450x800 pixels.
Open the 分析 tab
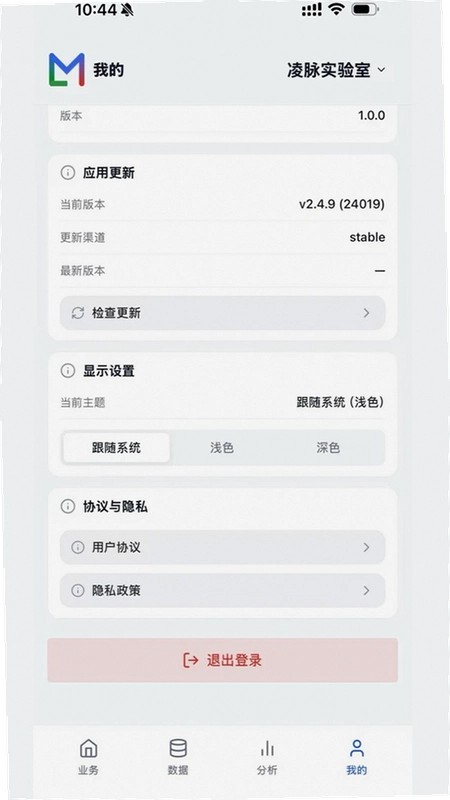[x=267, y=757]
